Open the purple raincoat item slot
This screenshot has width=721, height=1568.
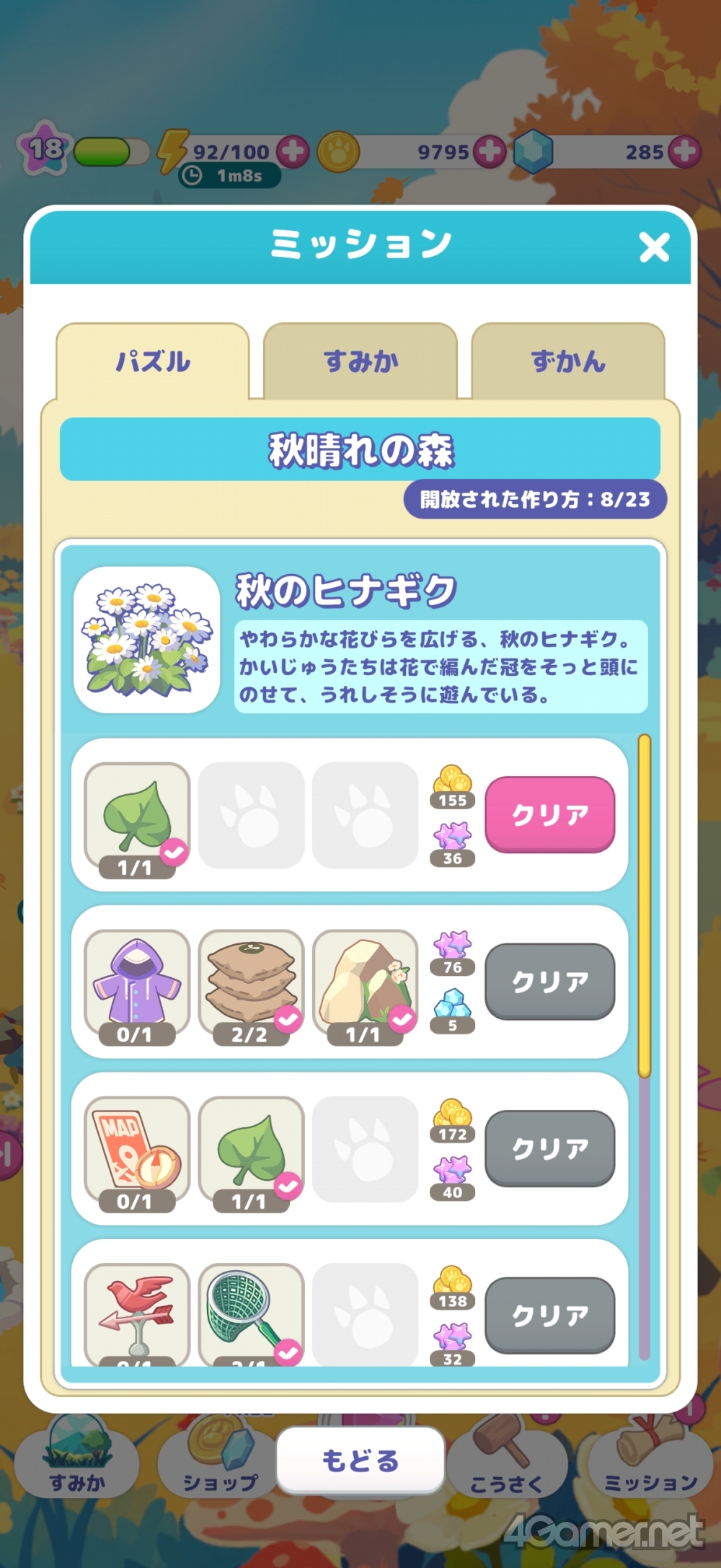pyautogui.click(x=137, y=983)
